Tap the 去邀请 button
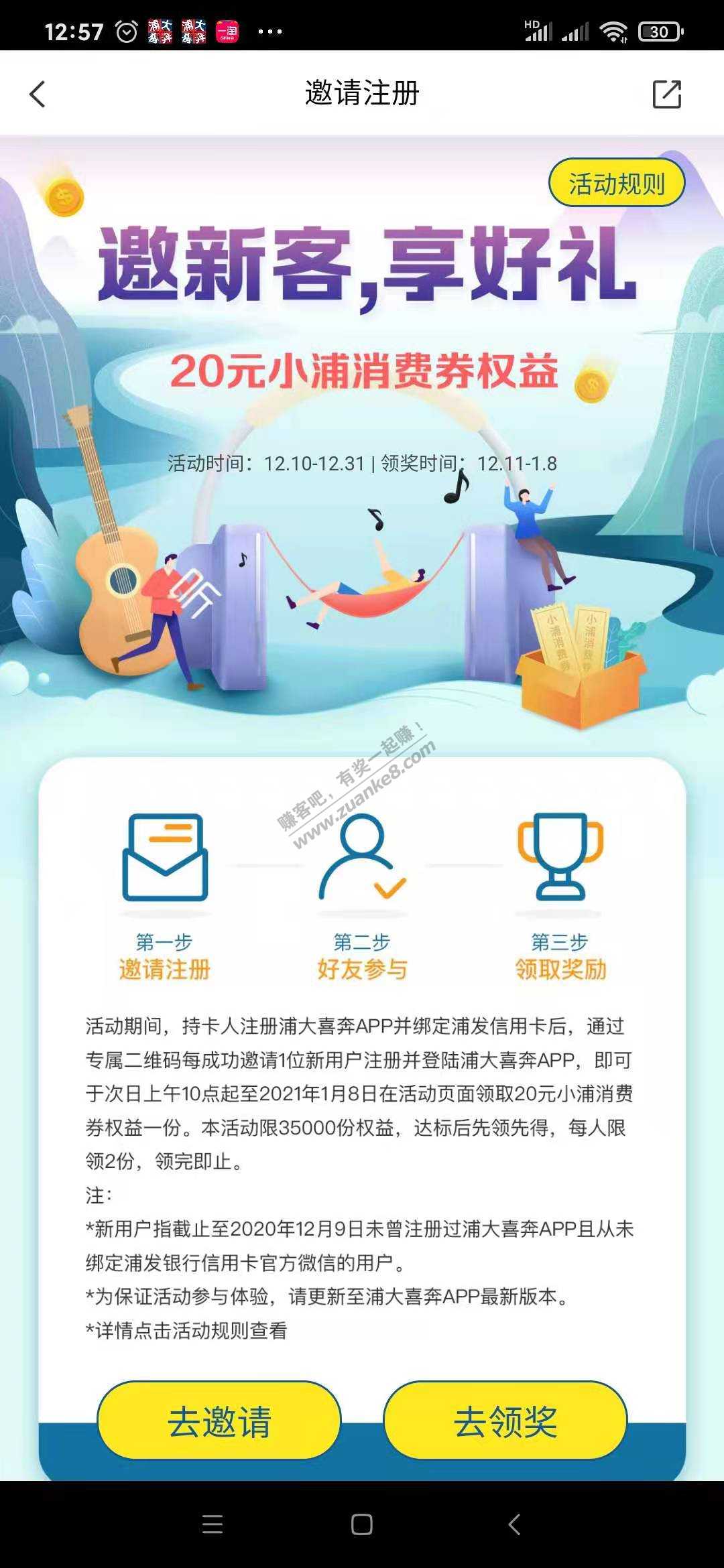The image size is (724, 1568). [219, 1421]
